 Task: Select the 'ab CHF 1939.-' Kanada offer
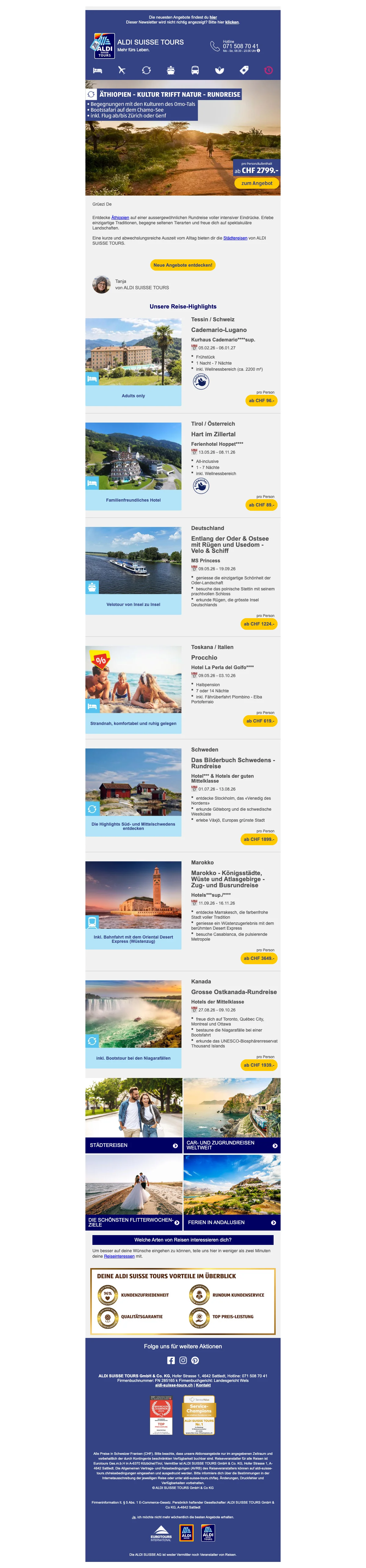pyautogui.click(x=259, y=1065)
